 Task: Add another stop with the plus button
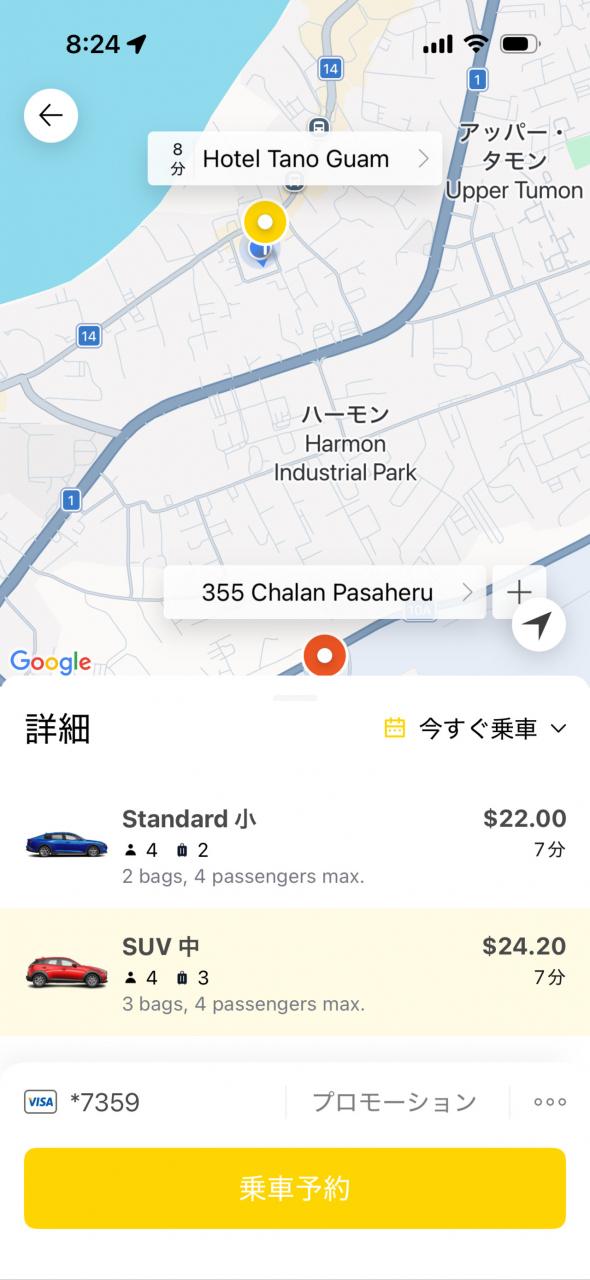pos(519,592)
